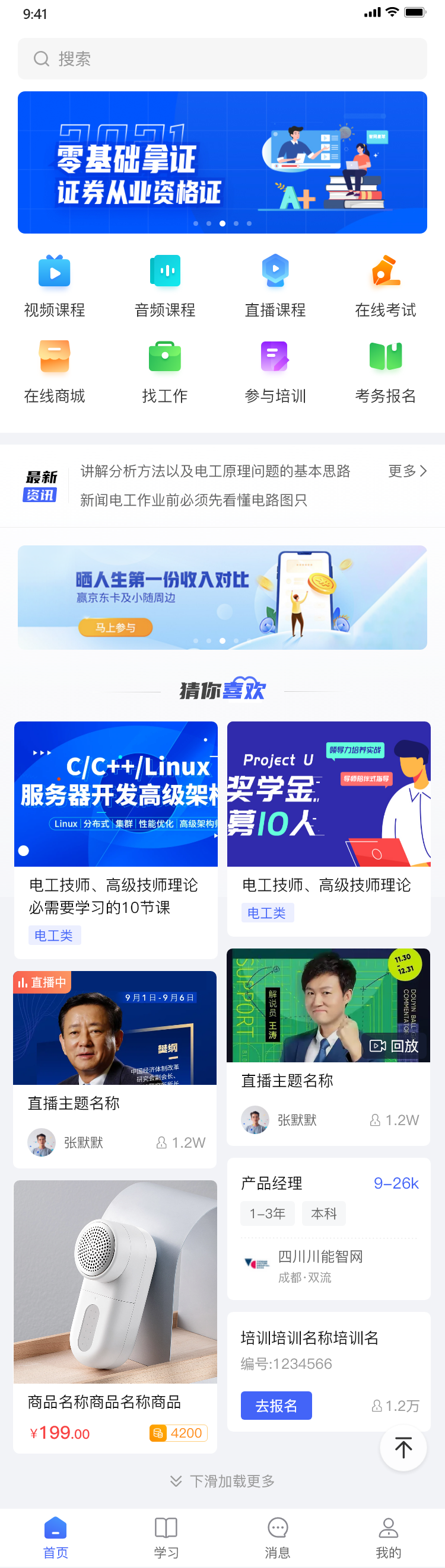The image size is (445, 1568).
Task: Tap 马上参与 on the income banner
Action: 115,628
